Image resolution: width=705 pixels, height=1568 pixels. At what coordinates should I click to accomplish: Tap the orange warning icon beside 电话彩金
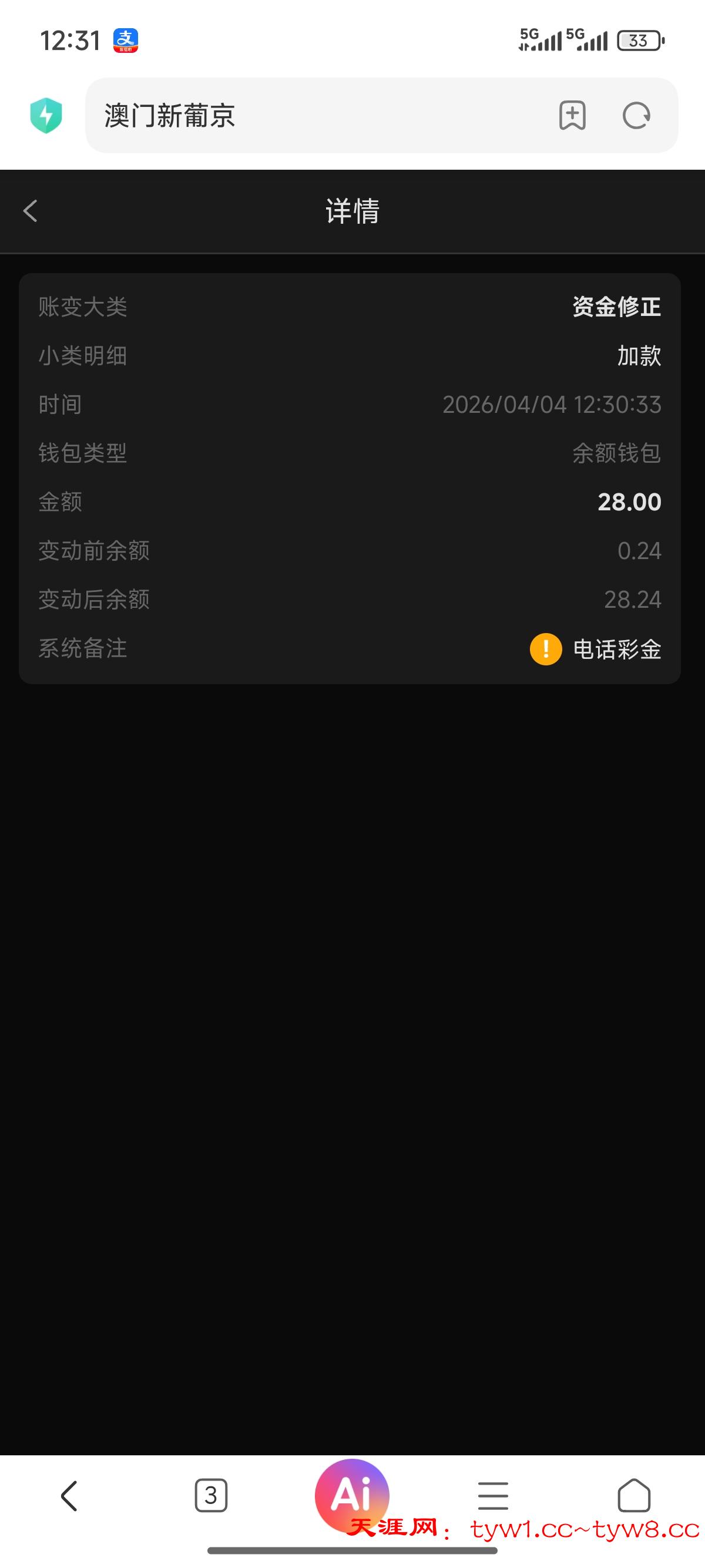(x=545, y=650)
